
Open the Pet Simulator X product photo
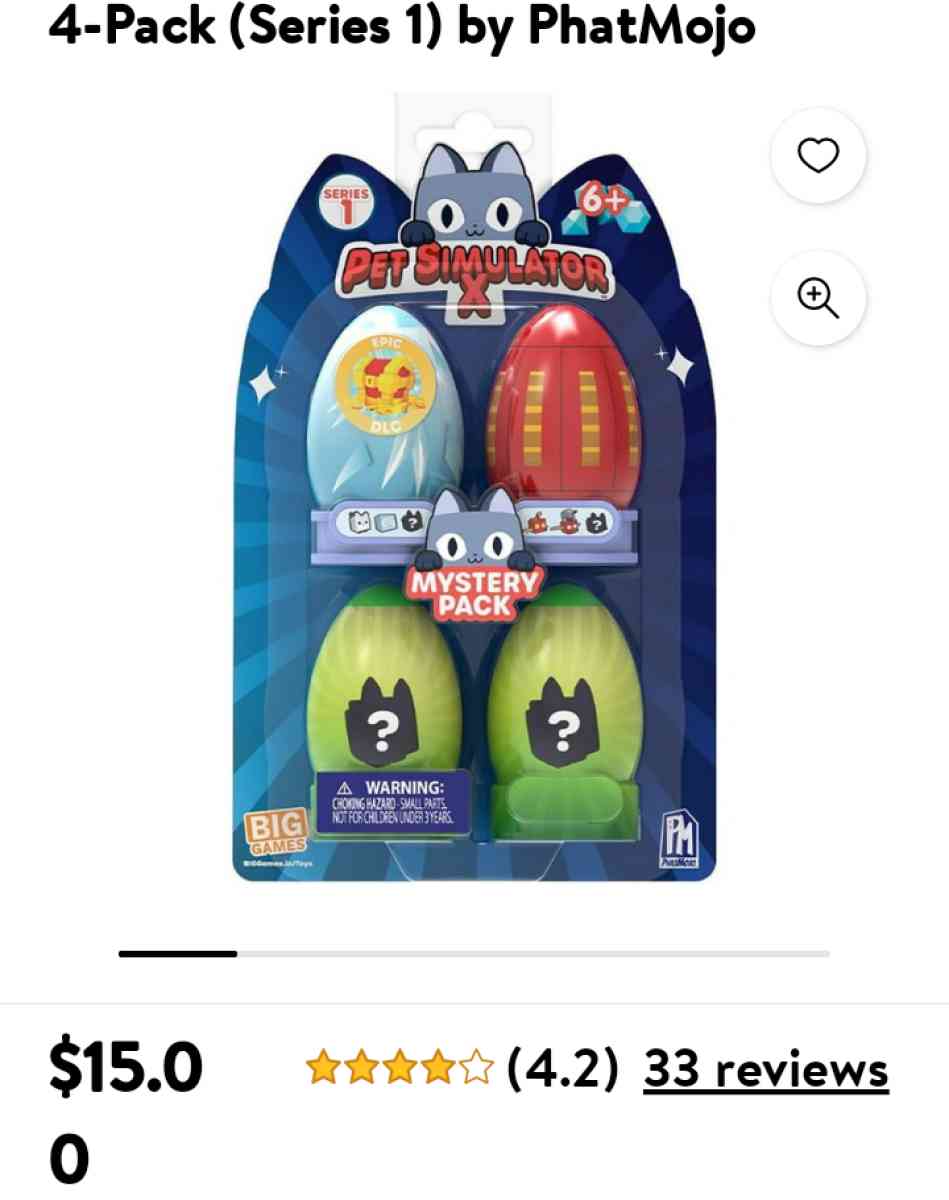click(472, 500)
